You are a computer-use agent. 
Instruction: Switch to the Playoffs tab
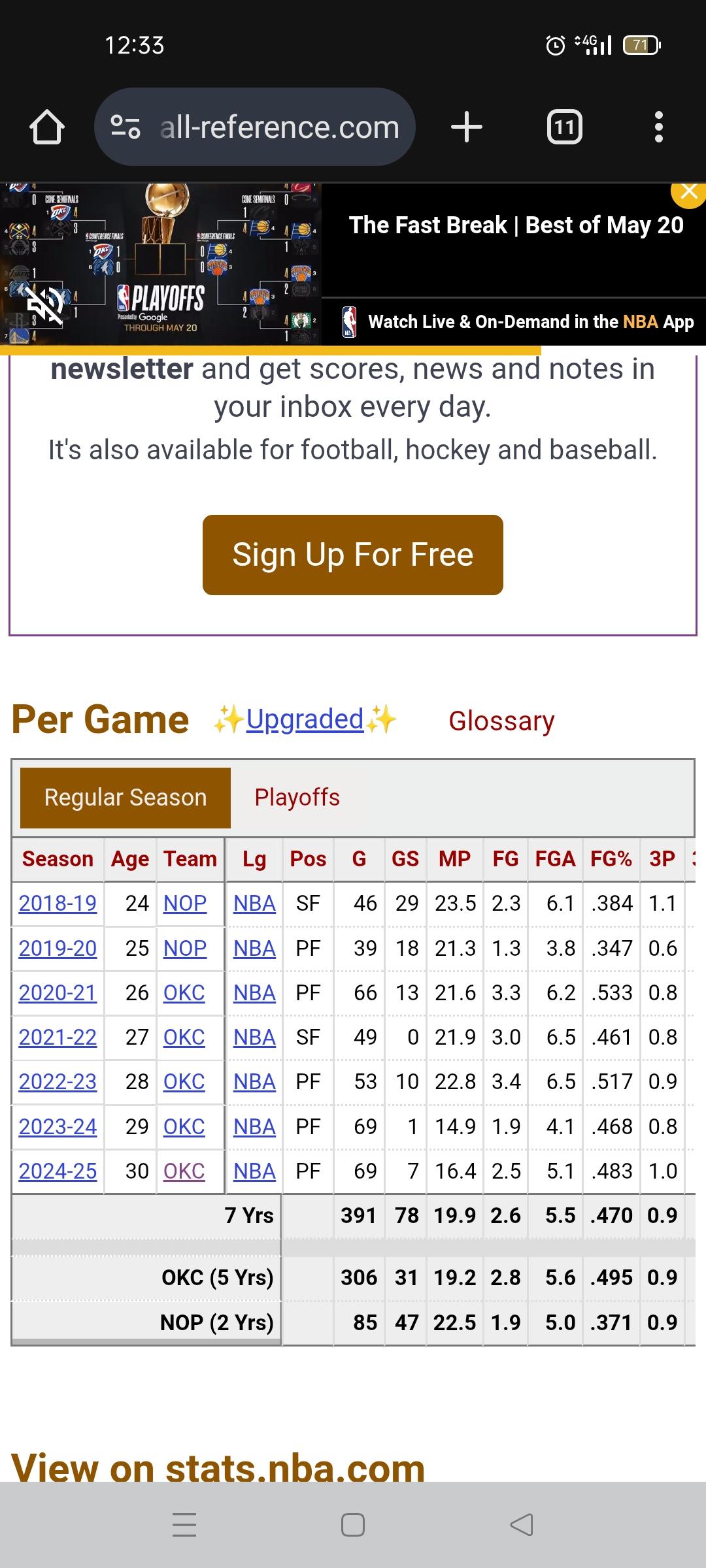pos(297,797)
